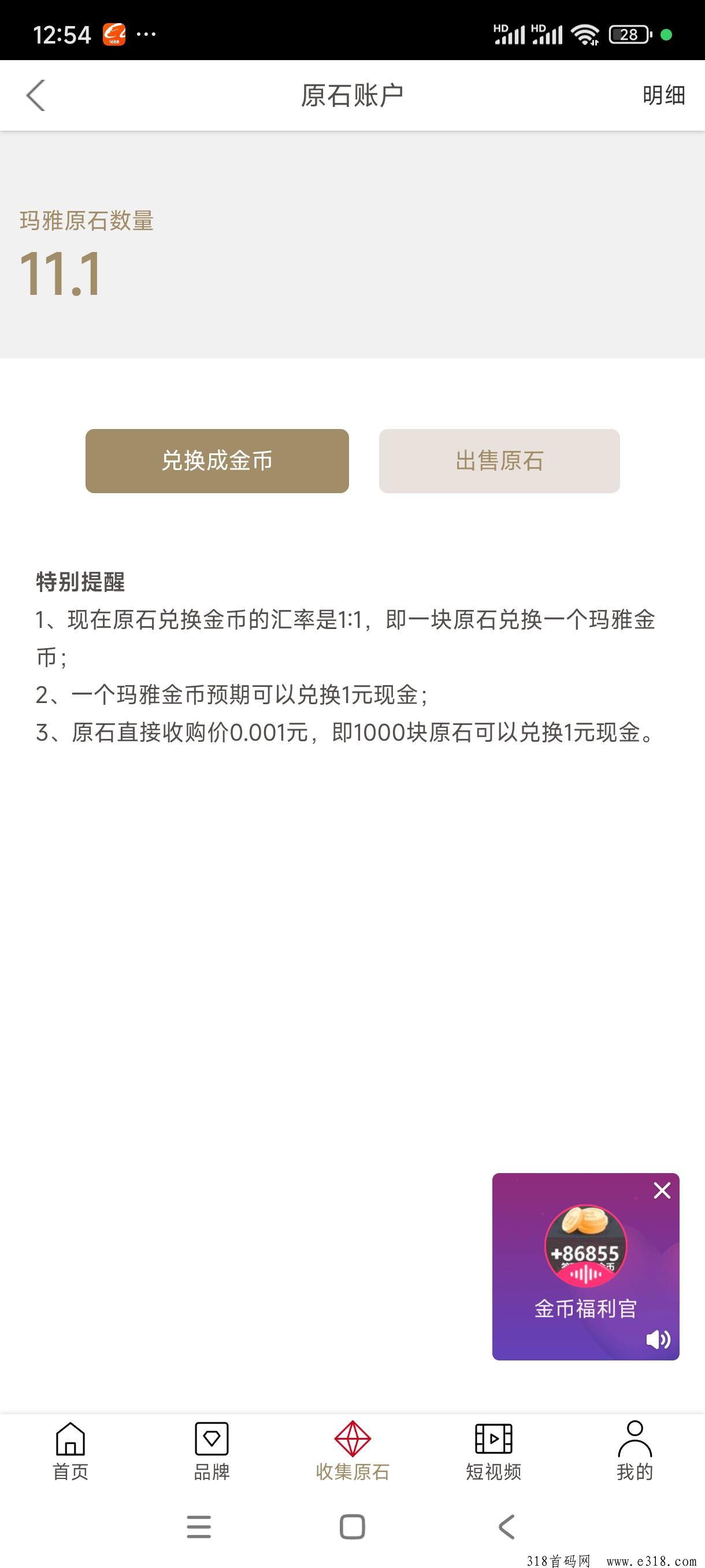Go back from 原石账户 page

point(36,95)
